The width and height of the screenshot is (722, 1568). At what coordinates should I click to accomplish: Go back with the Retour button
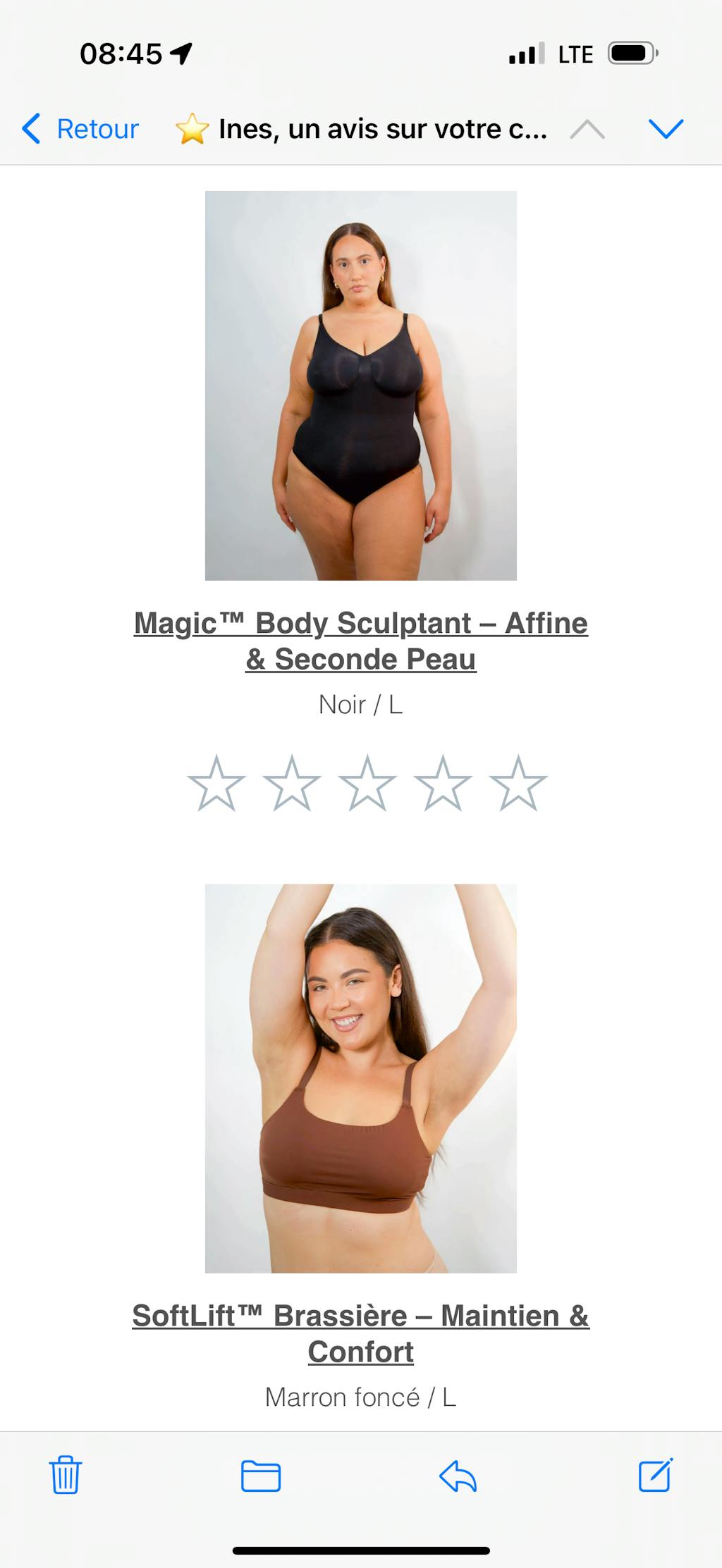point(81,129)
